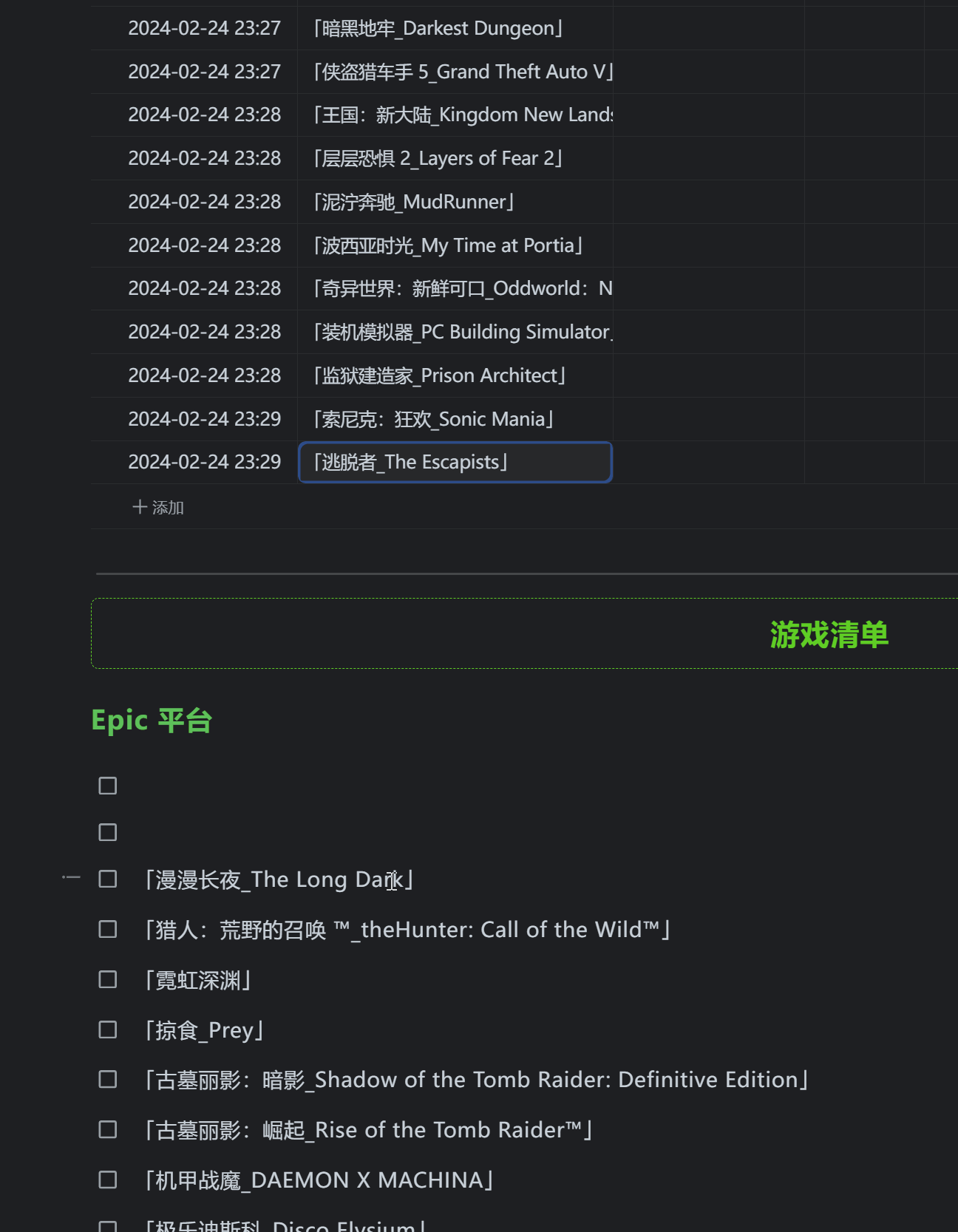This screenshot has width=958, height=1232.
Task: Tick theHunter: Call of the Wild checkbox
Action: [x=108, y=929]
